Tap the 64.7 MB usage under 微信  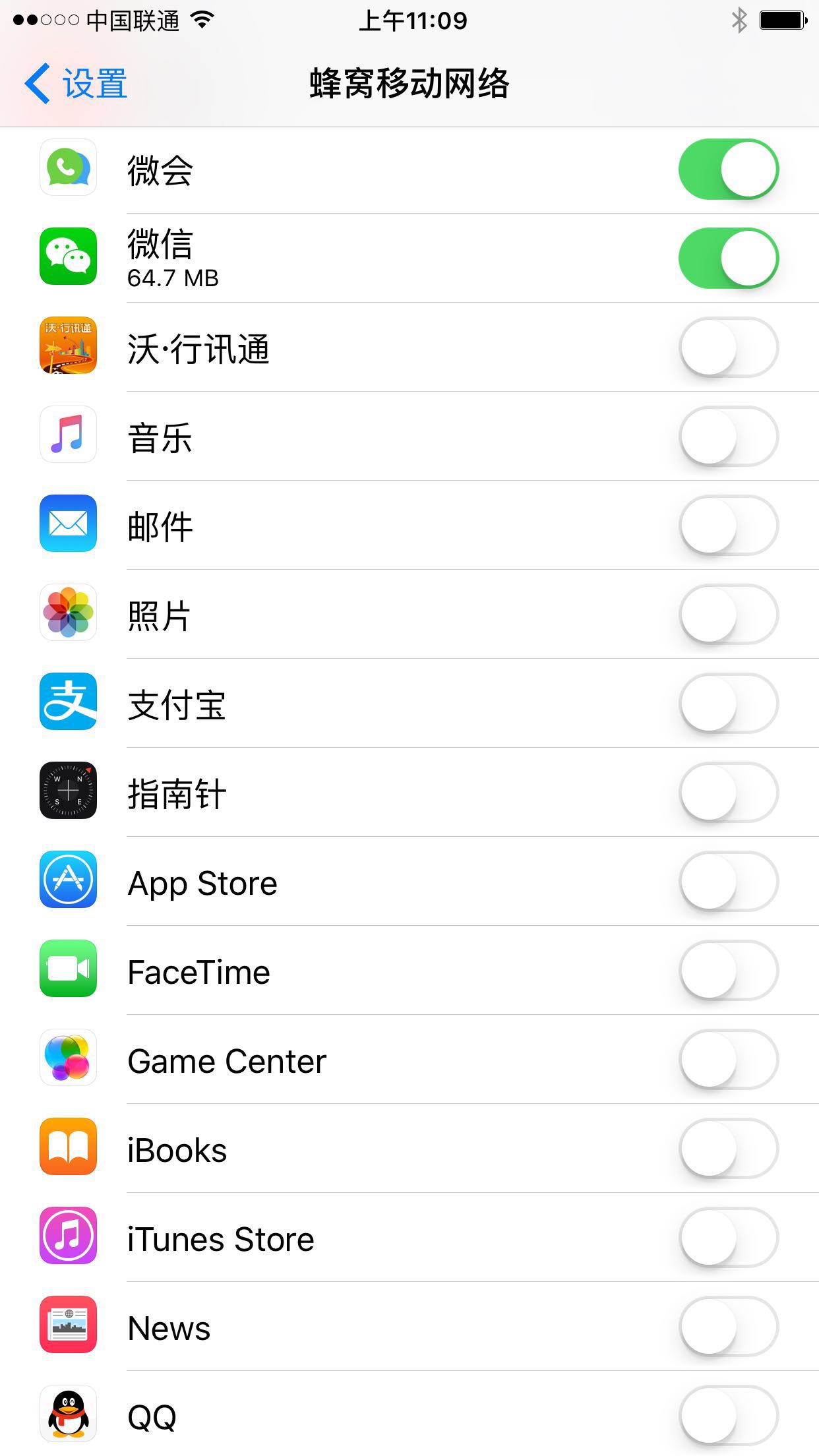[x=174, y=278]
